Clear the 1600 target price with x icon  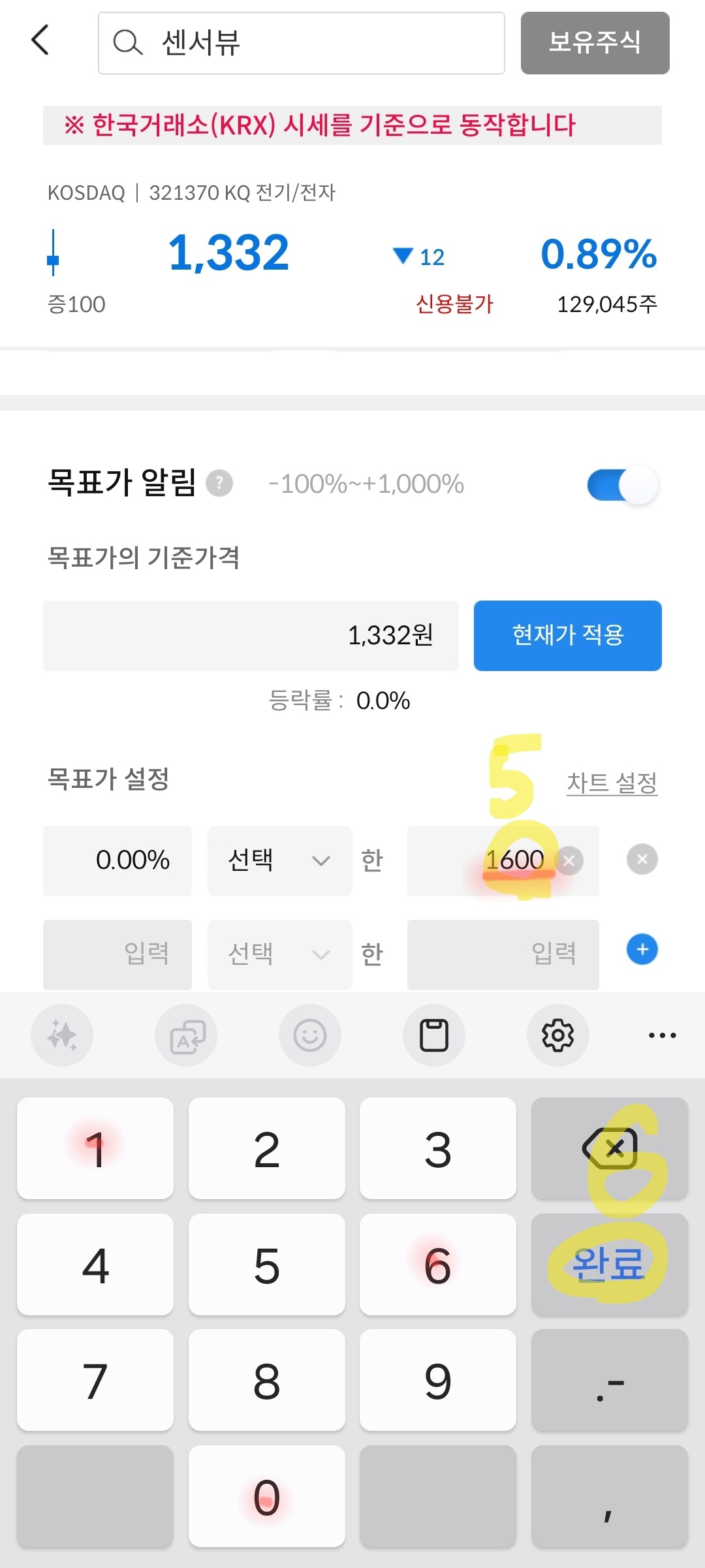tap(569, 860)
